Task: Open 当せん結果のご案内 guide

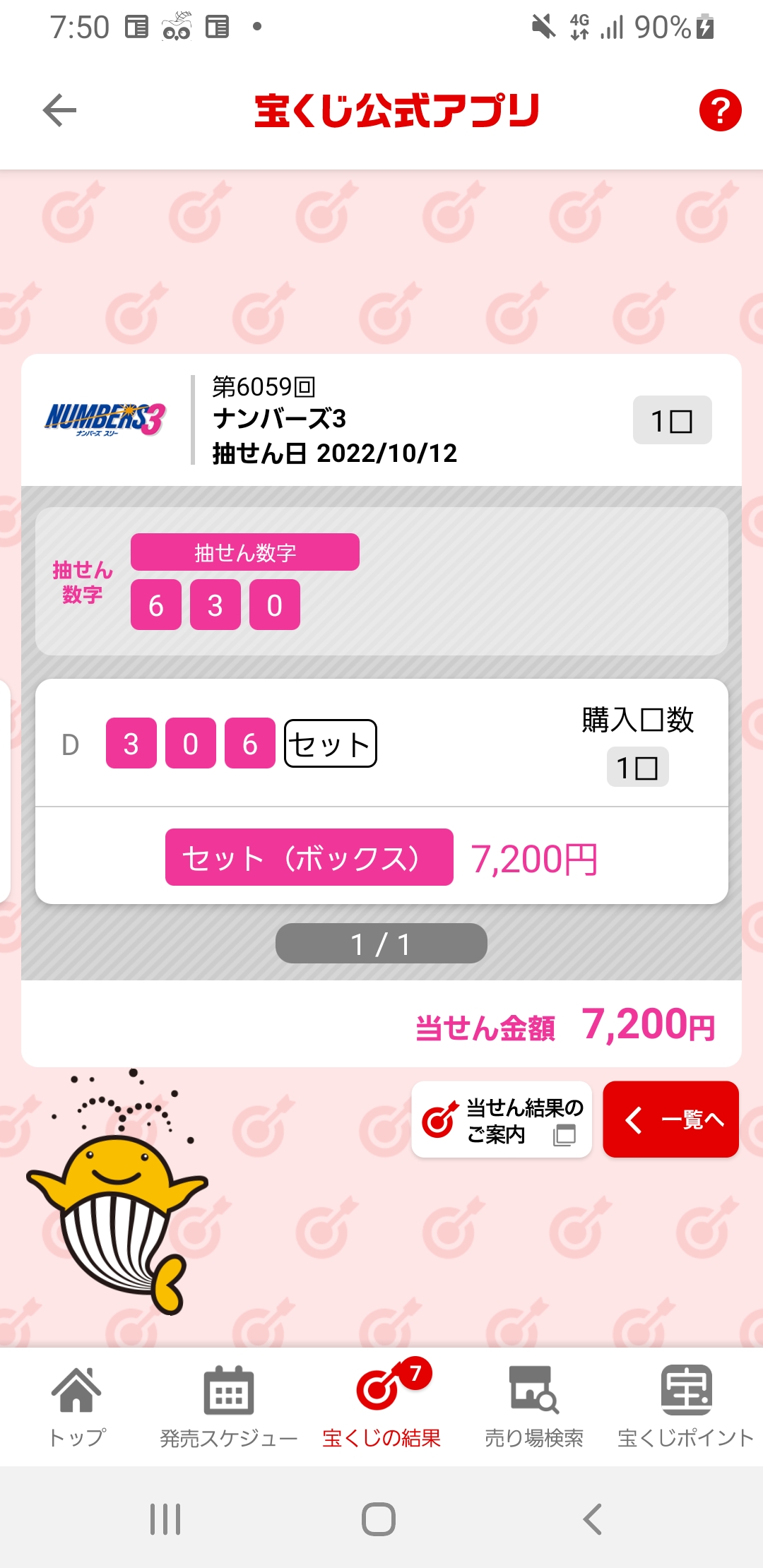Action: coord(502,1119)
